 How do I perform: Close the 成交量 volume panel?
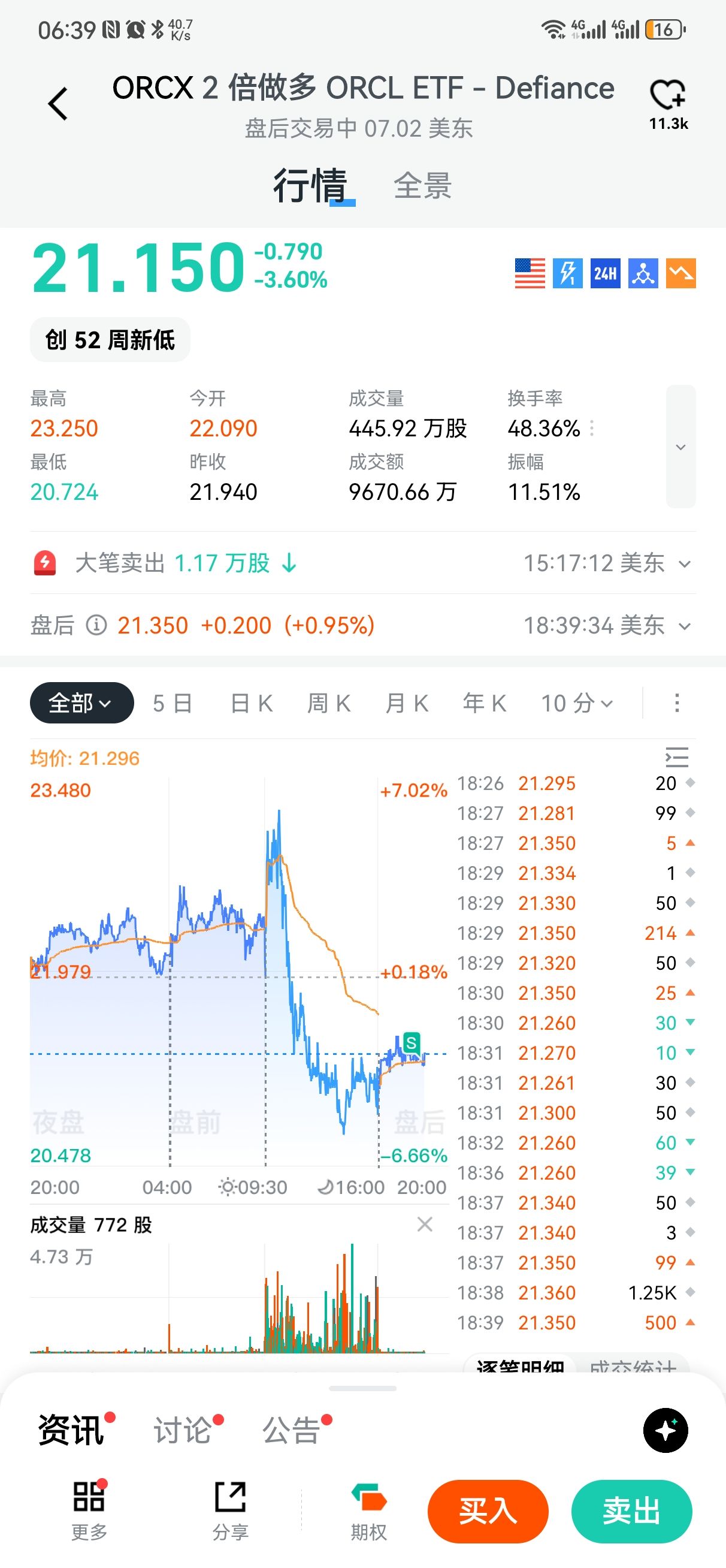click(x=425, y=1224)
